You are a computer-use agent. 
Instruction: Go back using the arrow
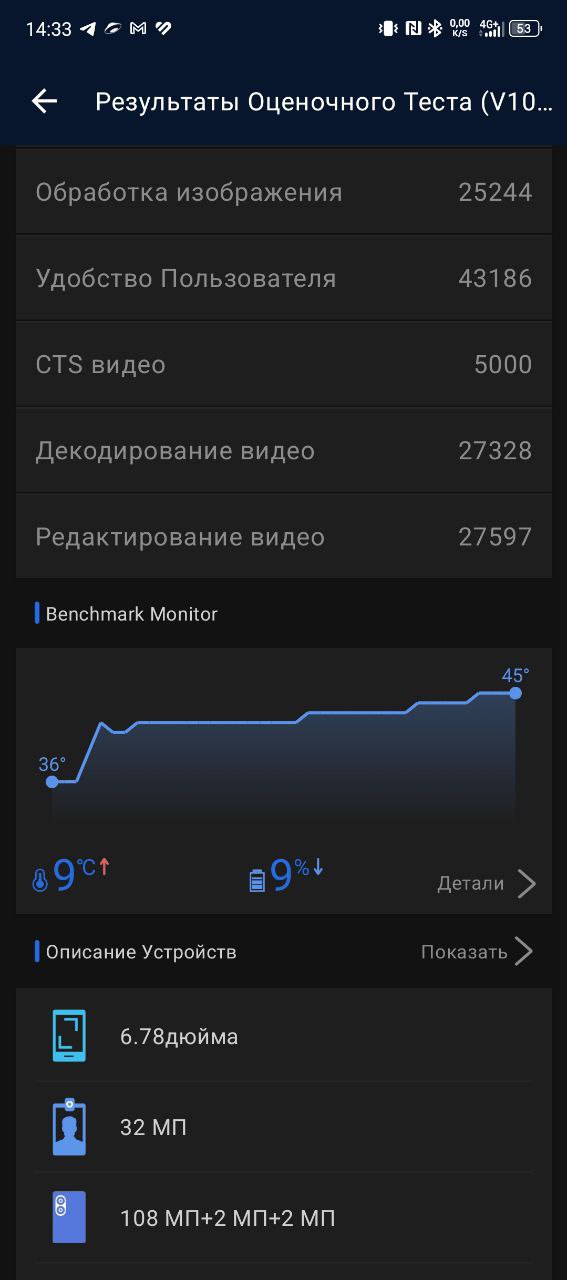click(x=44, y=101)
